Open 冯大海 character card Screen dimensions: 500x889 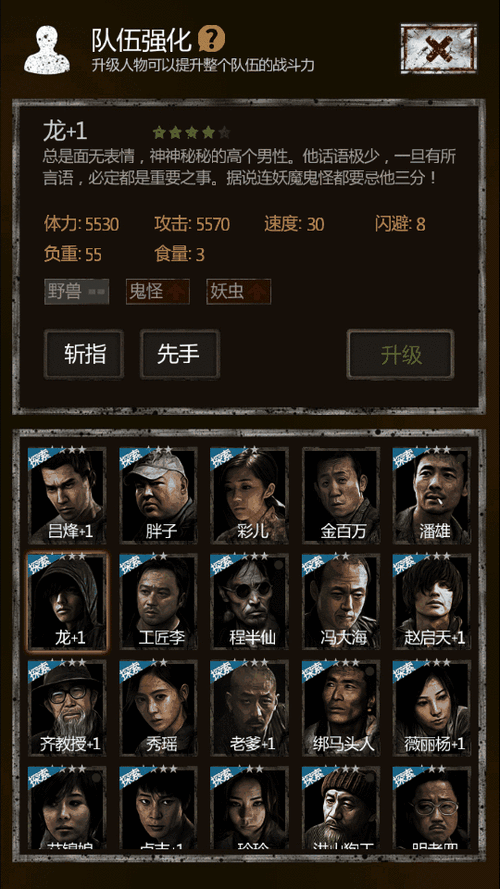[340, 601]
